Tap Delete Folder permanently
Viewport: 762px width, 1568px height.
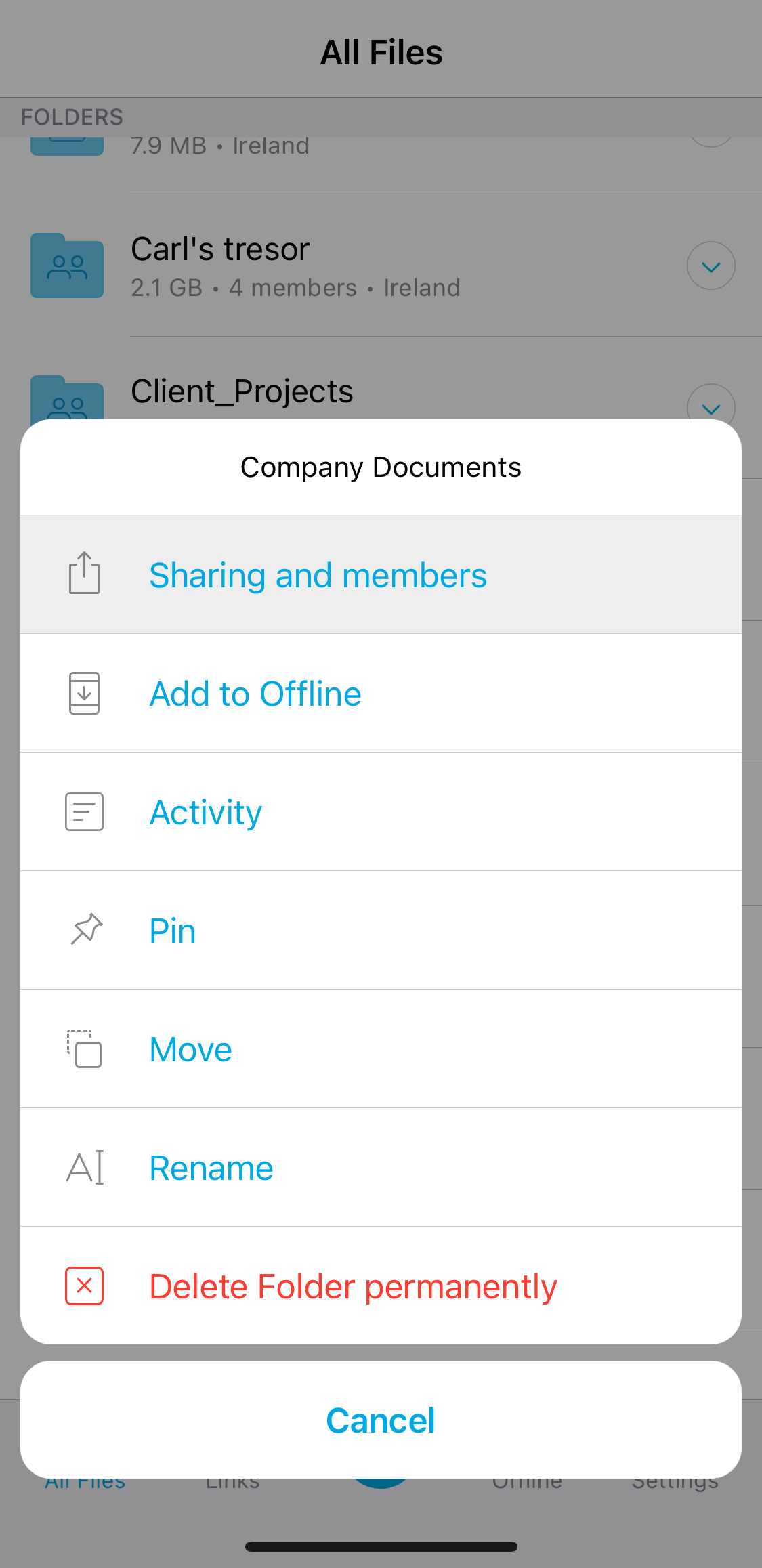381,1286
